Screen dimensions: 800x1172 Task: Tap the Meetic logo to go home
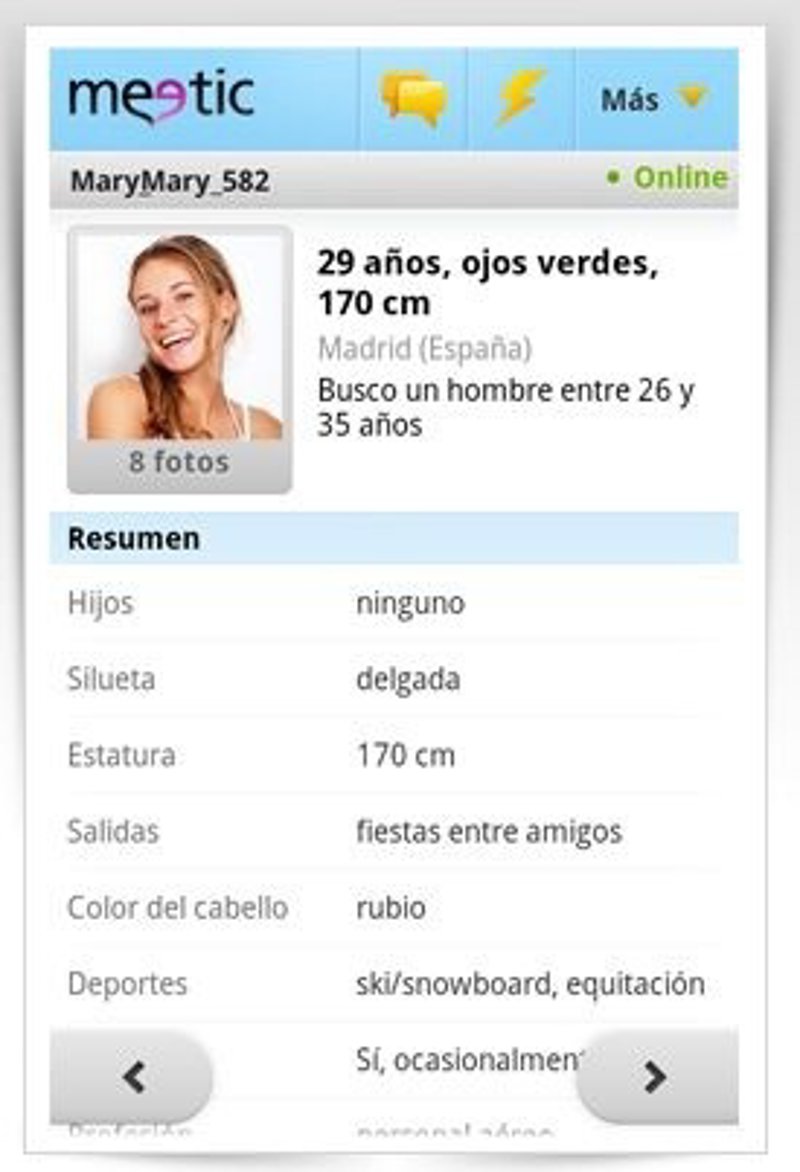[x=161, y=97]
